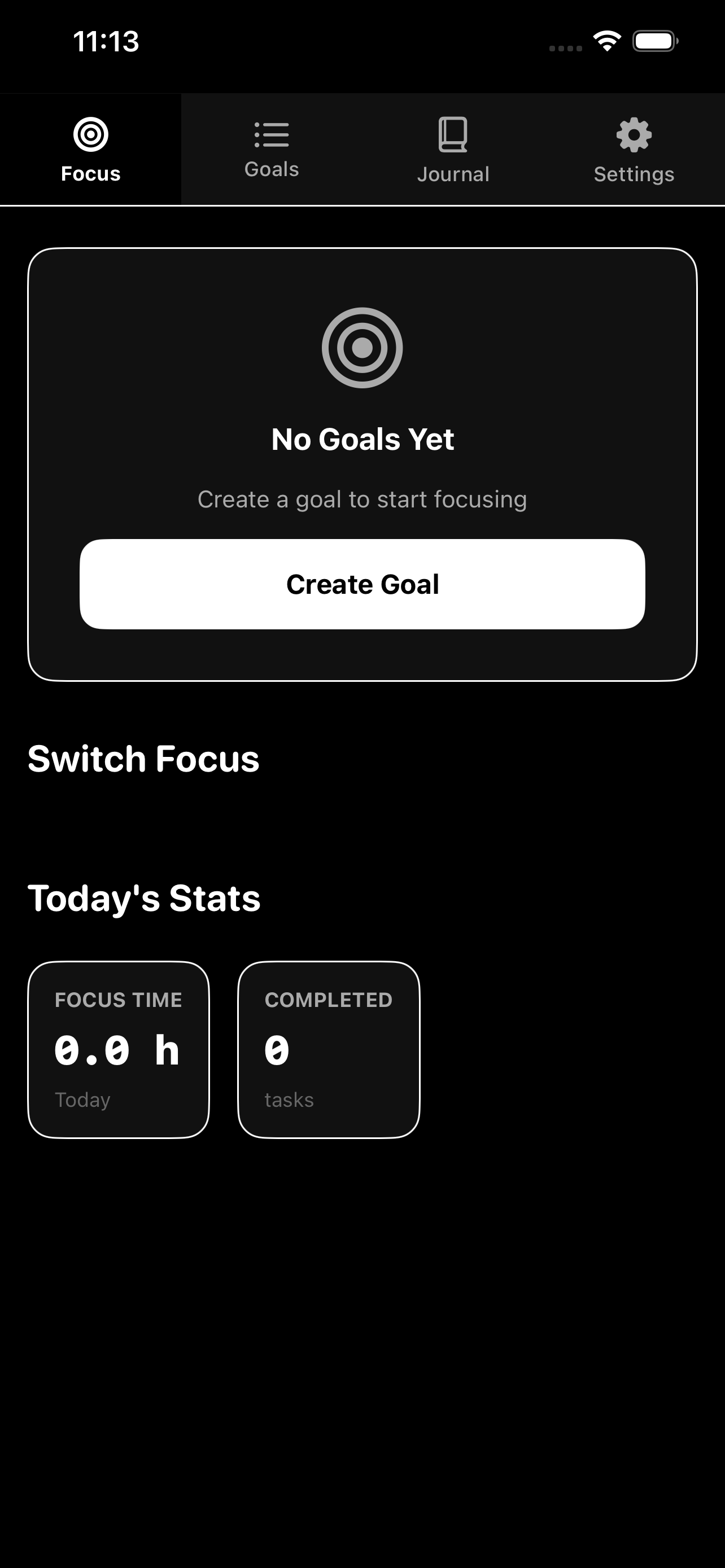Tap the Wi-Fi indicator in status bar

tap(606, 40)
